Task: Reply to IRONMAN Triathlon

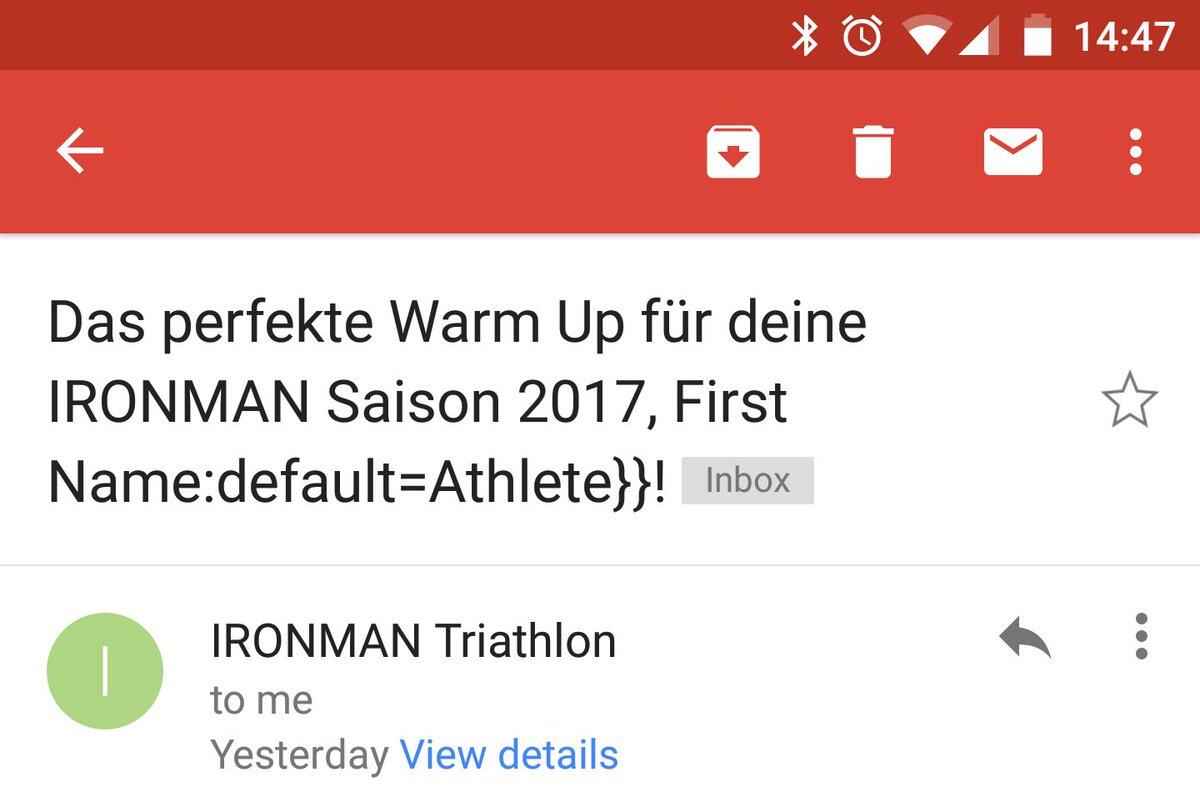Action: click(x=1025, y=637)
